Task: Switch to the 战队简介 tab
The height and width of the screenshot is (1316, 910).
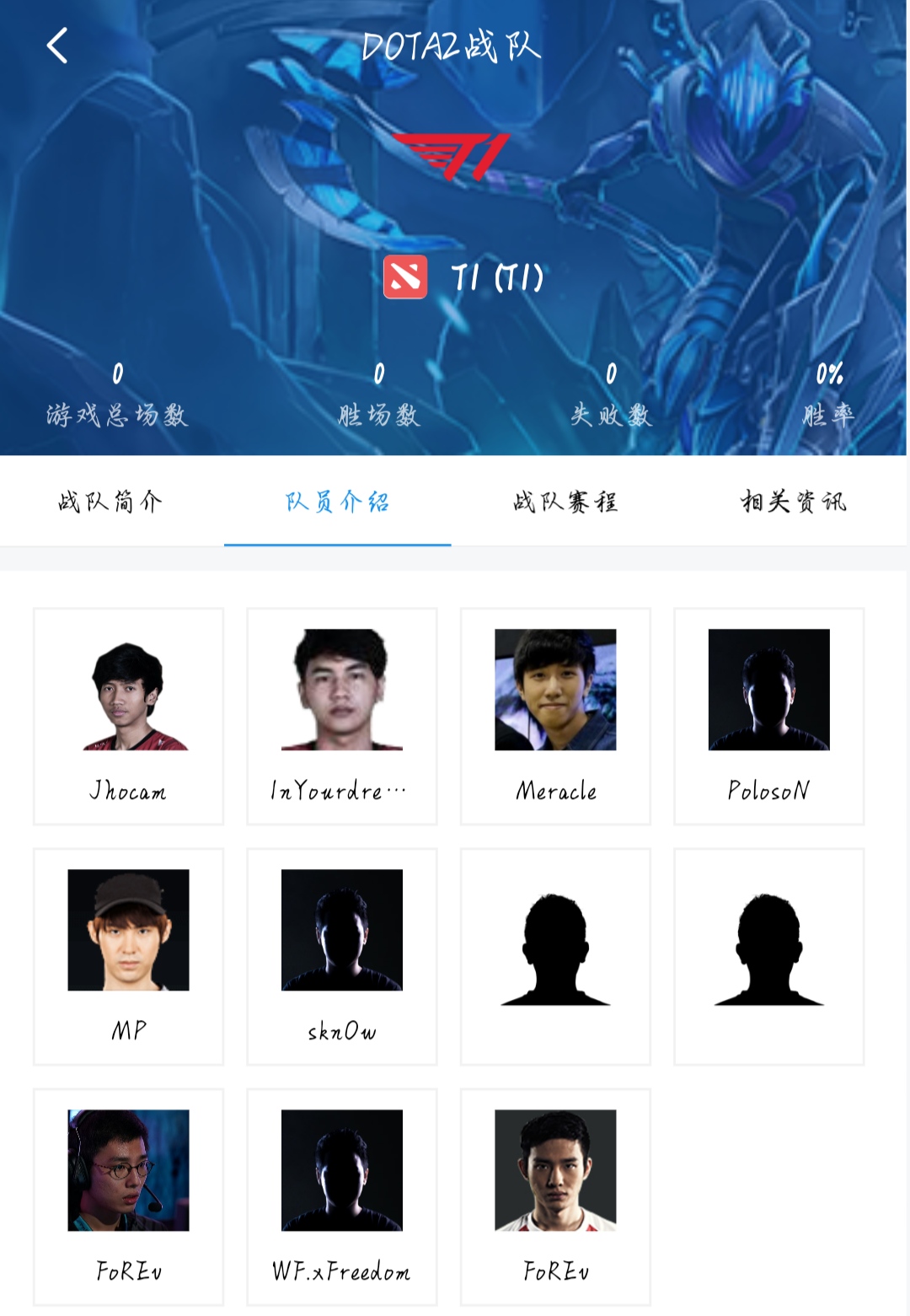Action: [110, 502]
